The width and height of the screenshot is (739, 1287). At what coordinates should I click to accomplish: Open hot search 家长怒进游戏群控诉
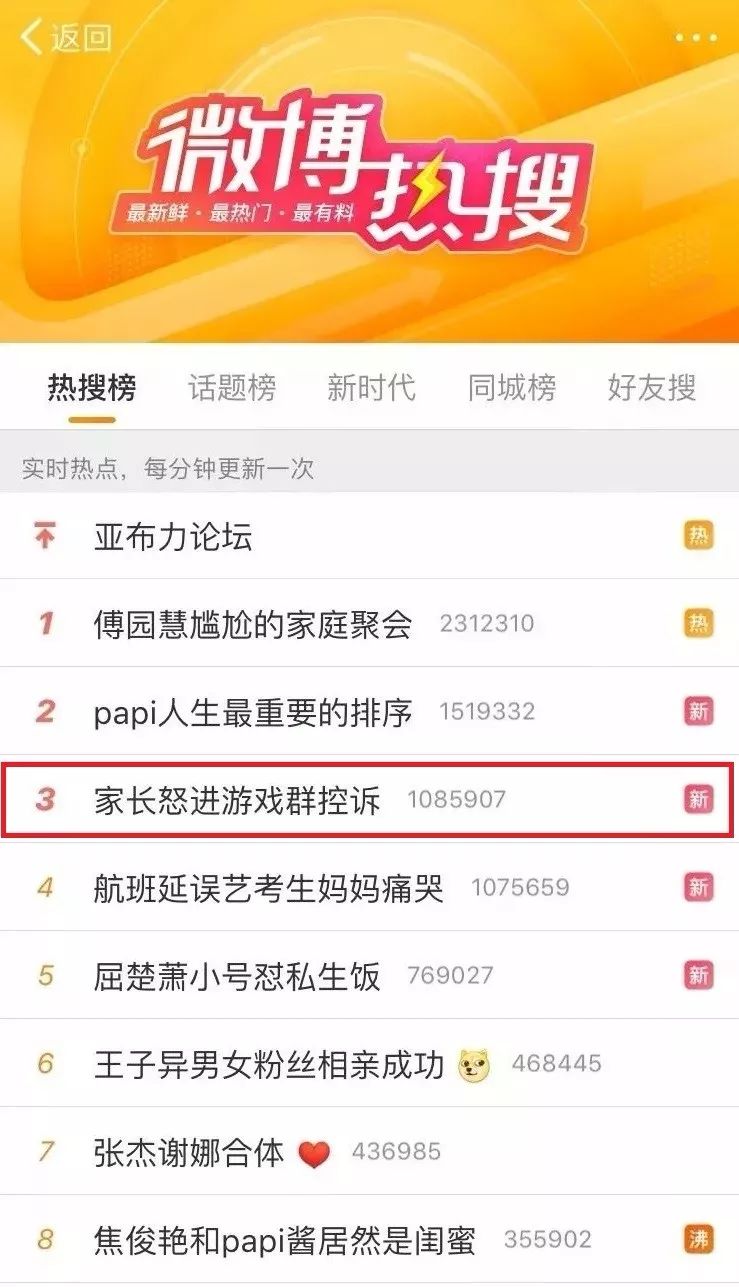(x=369, y=799)
